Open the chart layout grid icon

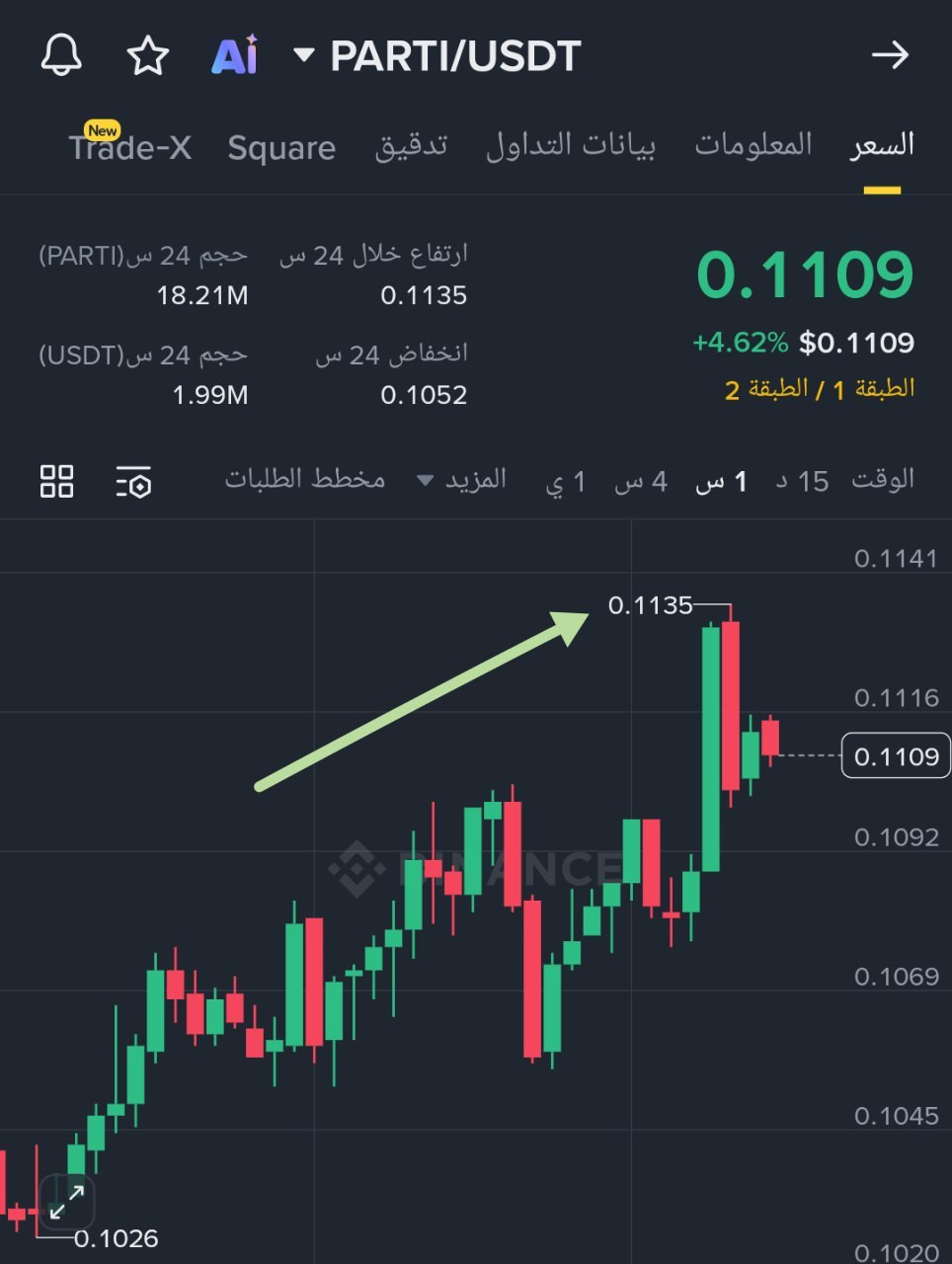pos(57,482)
